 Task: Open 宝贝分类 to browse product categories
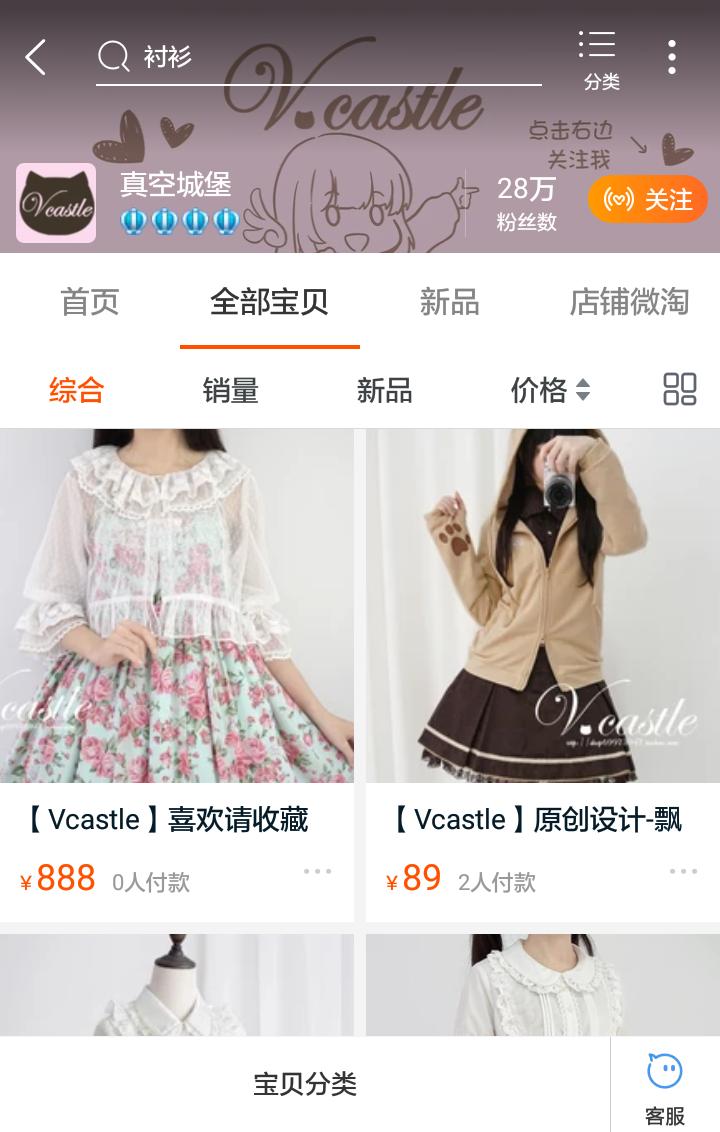tap(306, 1084)
